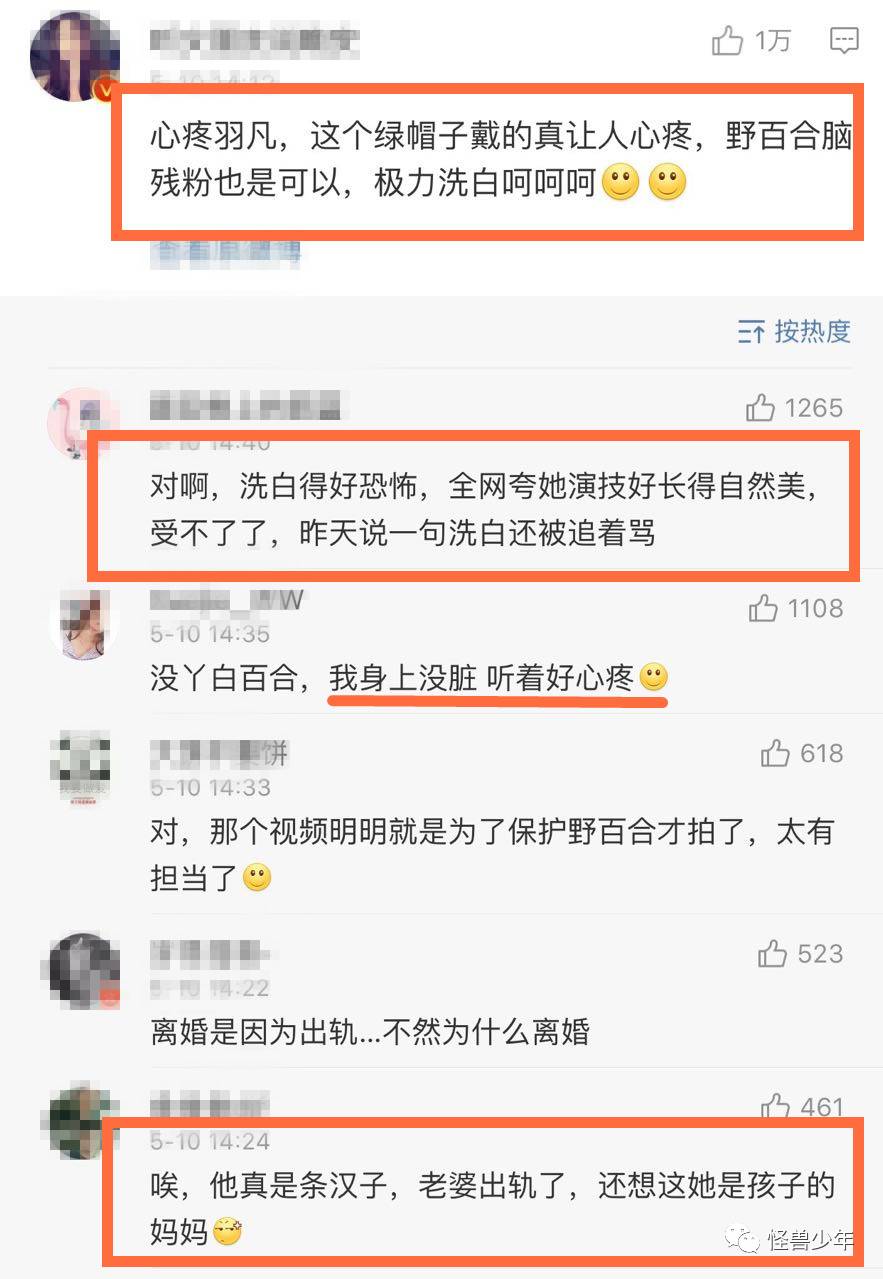Like the top comment with 1万 likes
883x1279 pixels.
coord(728,40)
